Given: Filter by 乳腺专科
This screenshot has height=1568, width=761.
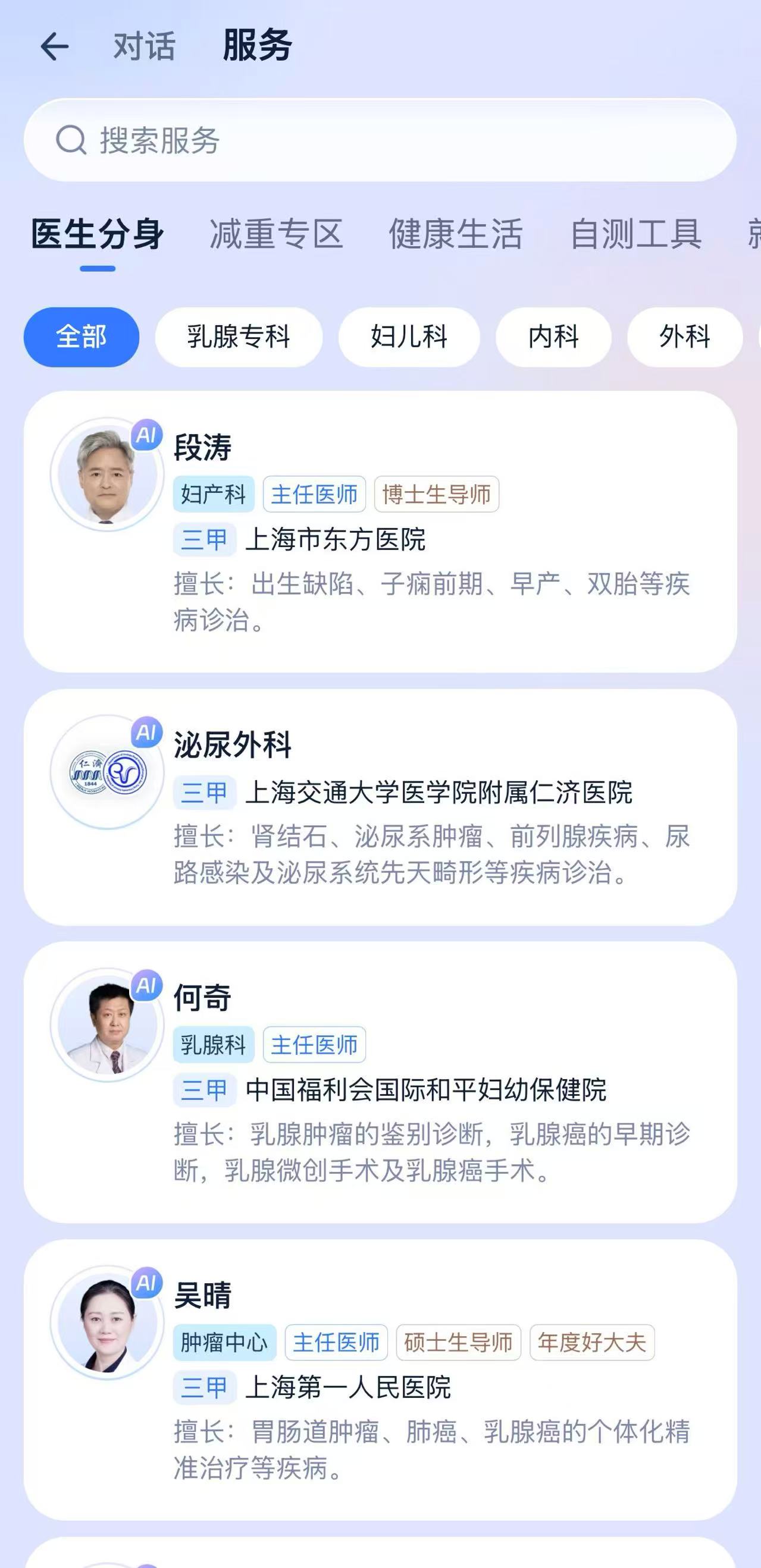Looking at the screenshot, I should 238,337.
